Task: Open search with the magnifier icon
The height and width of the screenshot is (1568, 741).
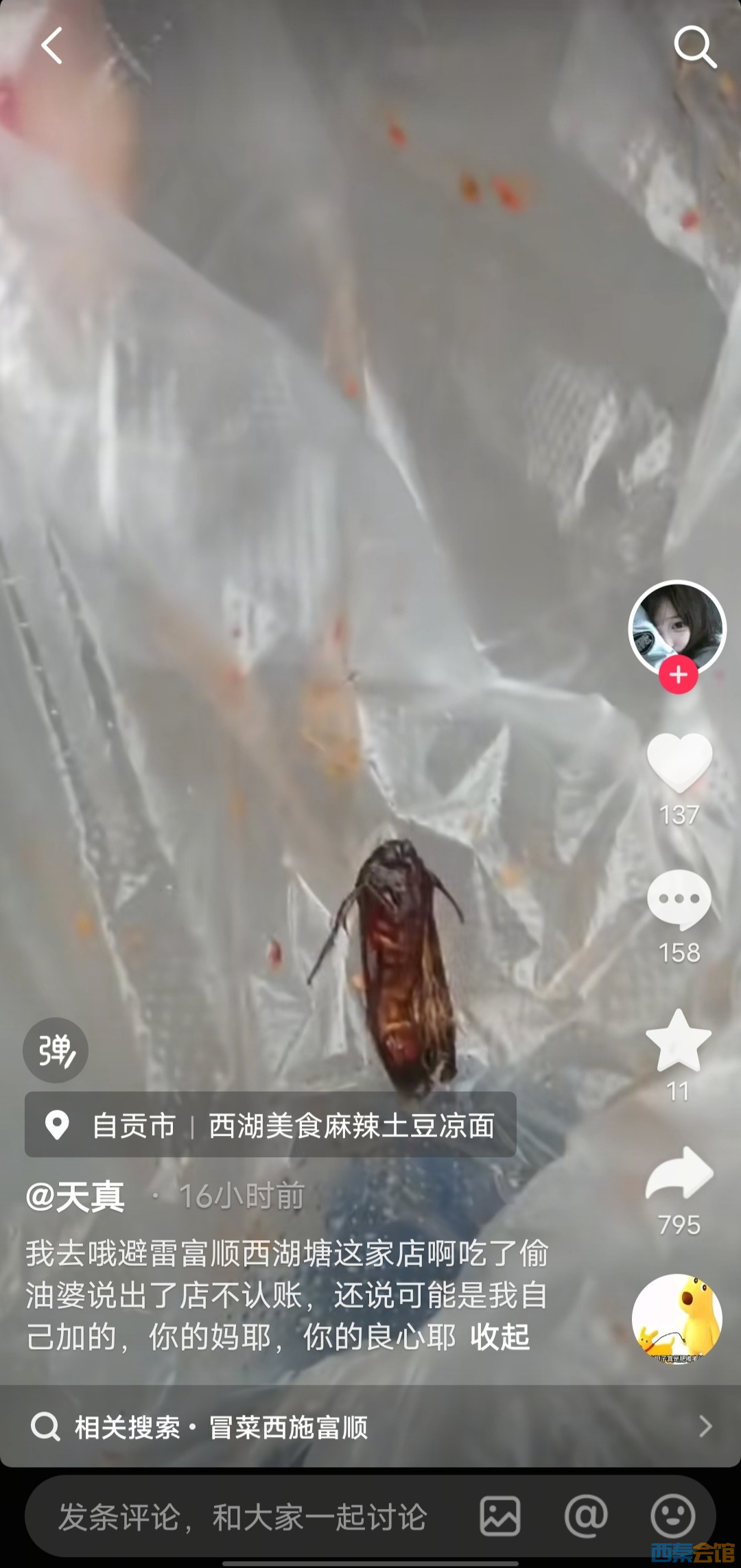Action: [x=695, y=47]
